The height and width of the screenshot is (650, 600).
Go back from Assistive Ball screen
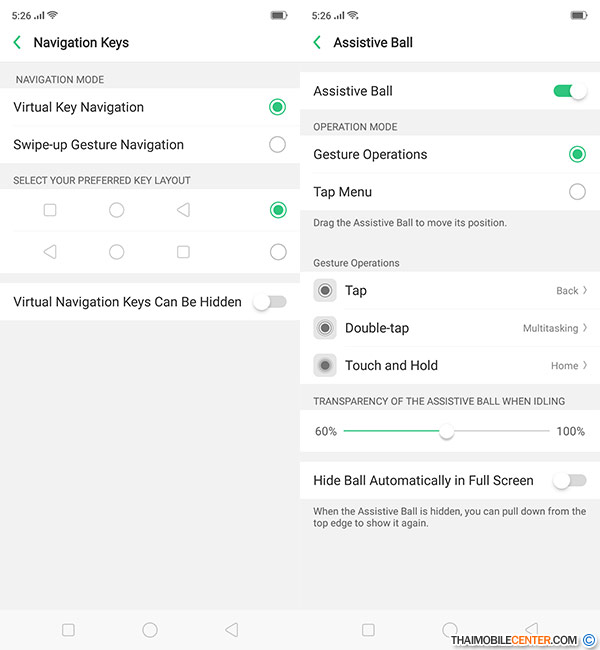(318, 43)
